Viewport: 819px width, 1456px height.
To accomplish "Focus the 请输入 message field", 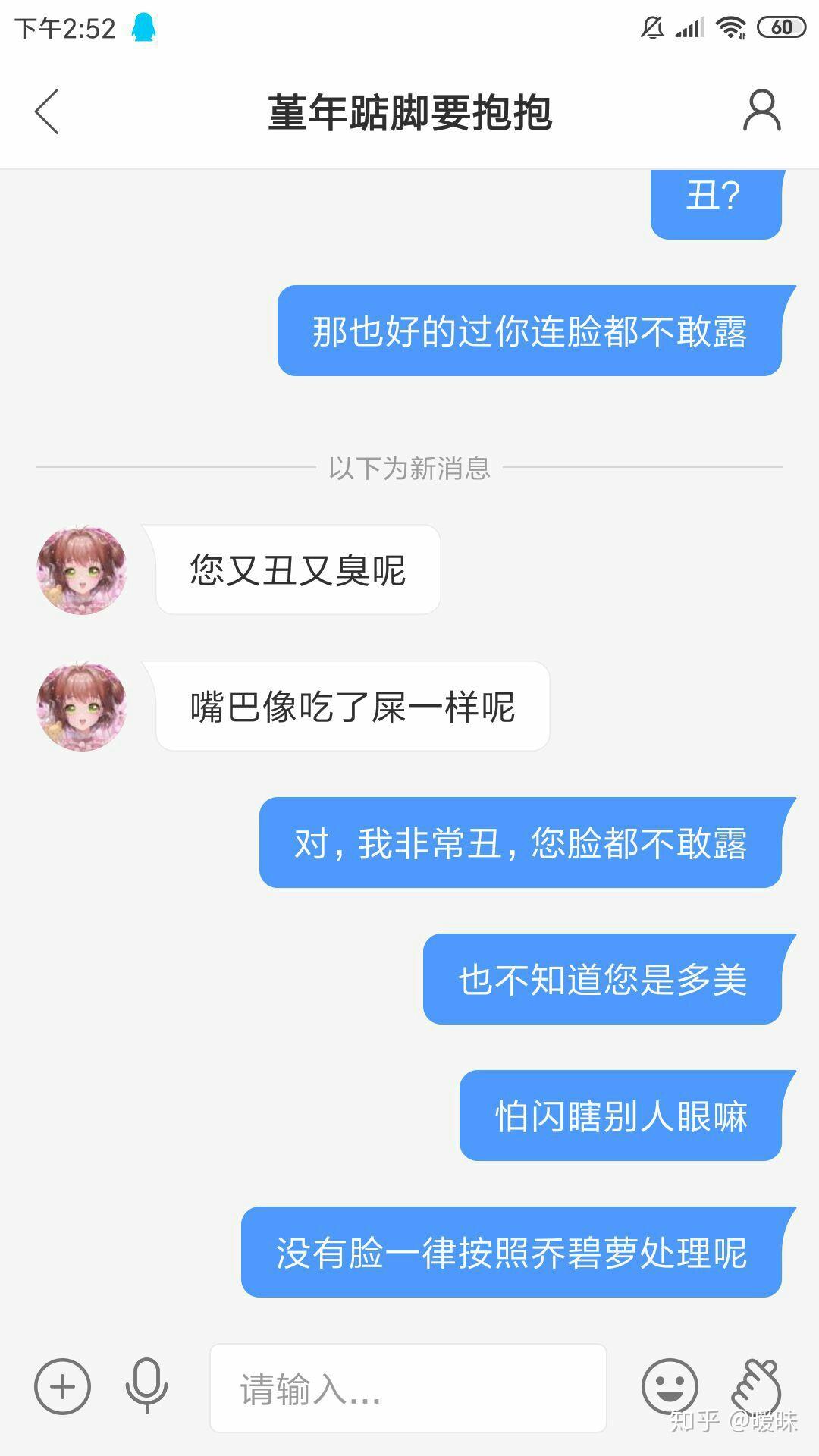I will [x=408, y=1389].
